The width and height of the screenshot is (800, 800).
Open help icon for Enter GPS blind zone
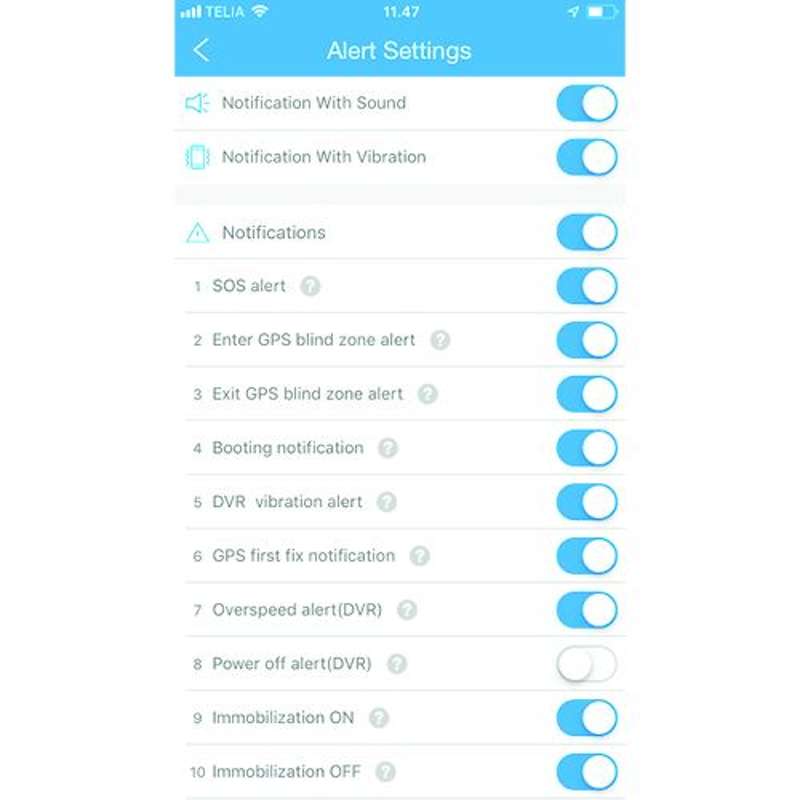[x=440, y=340]
